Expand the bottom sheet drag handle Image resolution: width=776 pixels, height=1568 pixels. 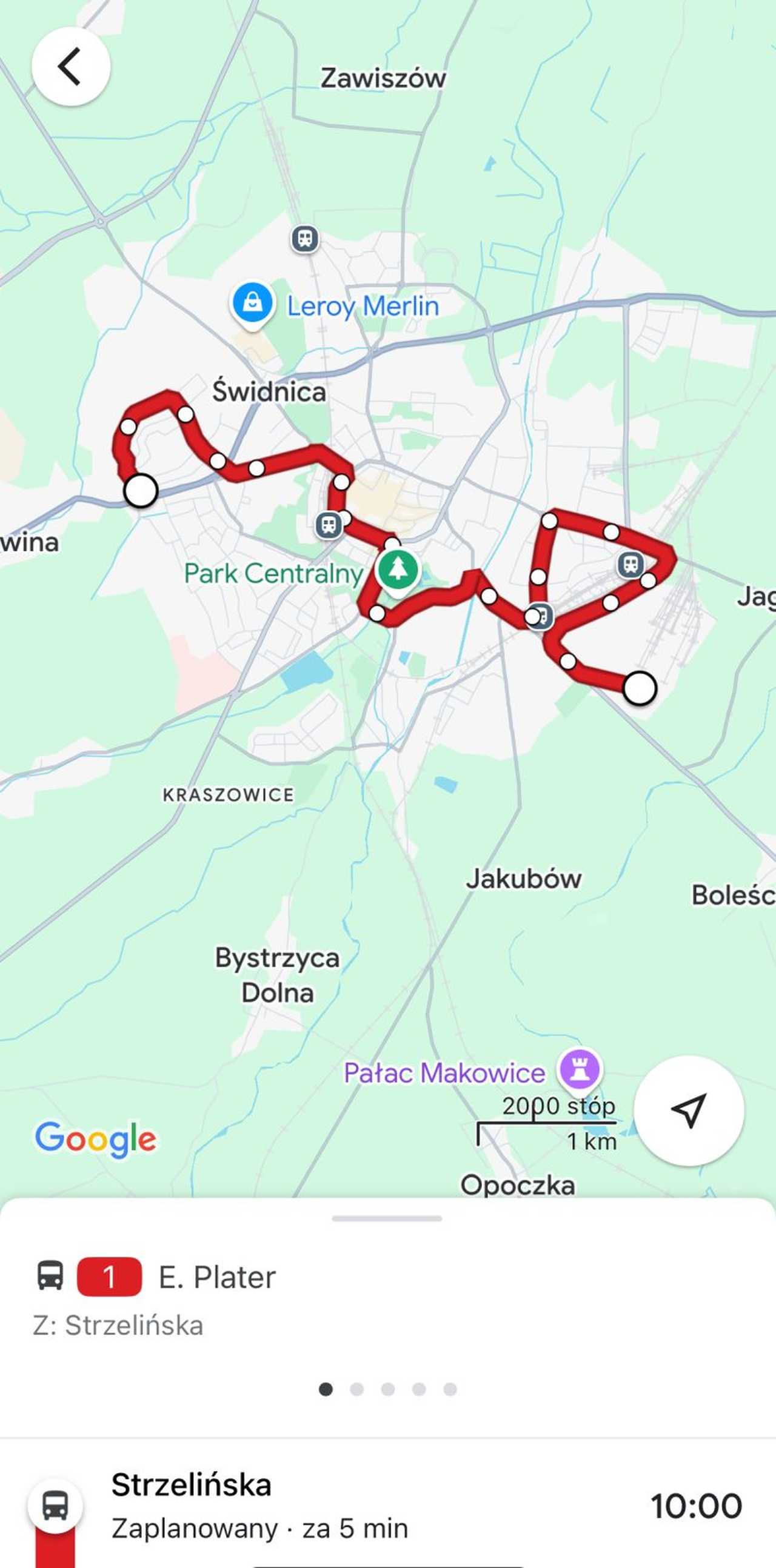pyautogui.click(x=387, y=1218)
